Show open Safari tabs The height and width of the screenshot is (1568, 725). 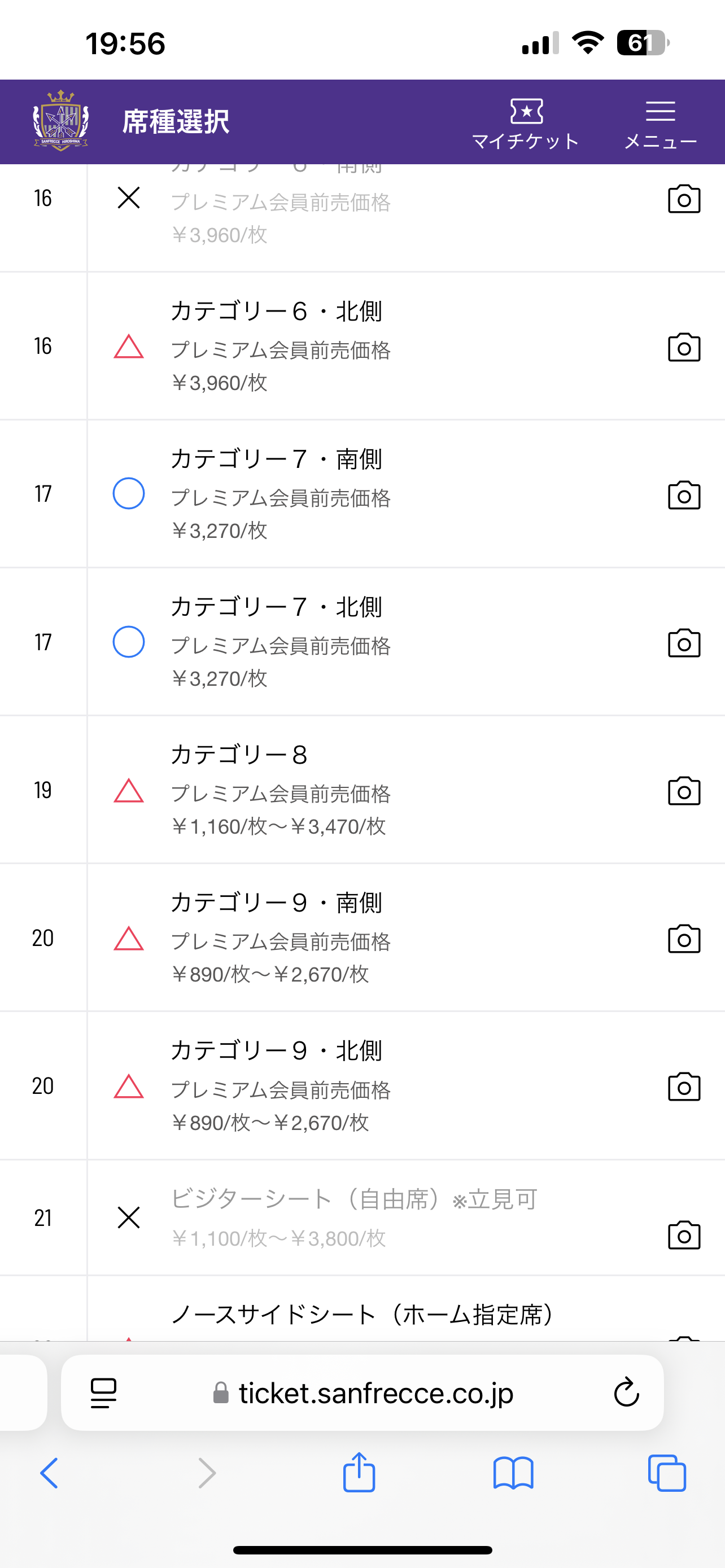point(667,1474)
